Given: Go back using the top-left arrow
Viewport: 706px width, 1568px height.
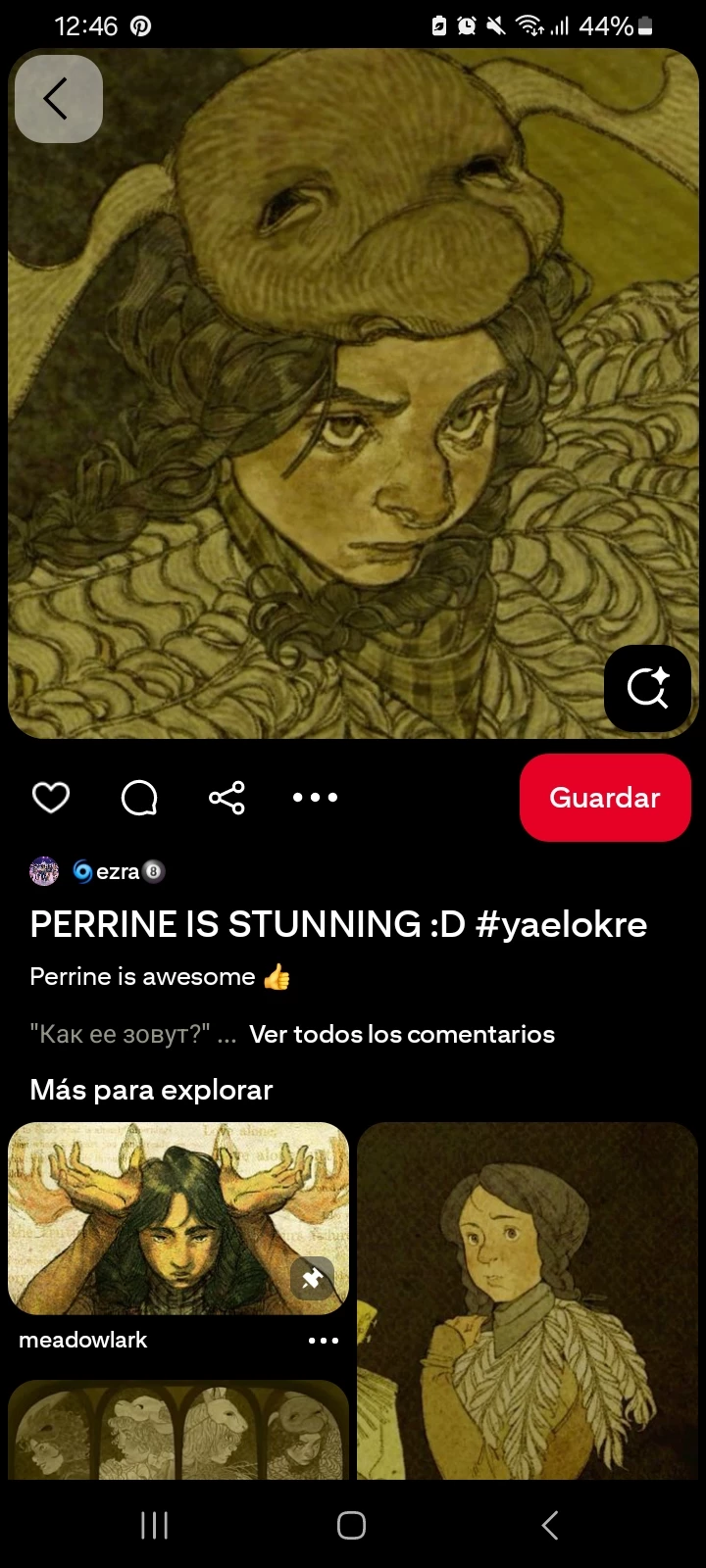Looking at the screenshot, I should click(58, 99).
